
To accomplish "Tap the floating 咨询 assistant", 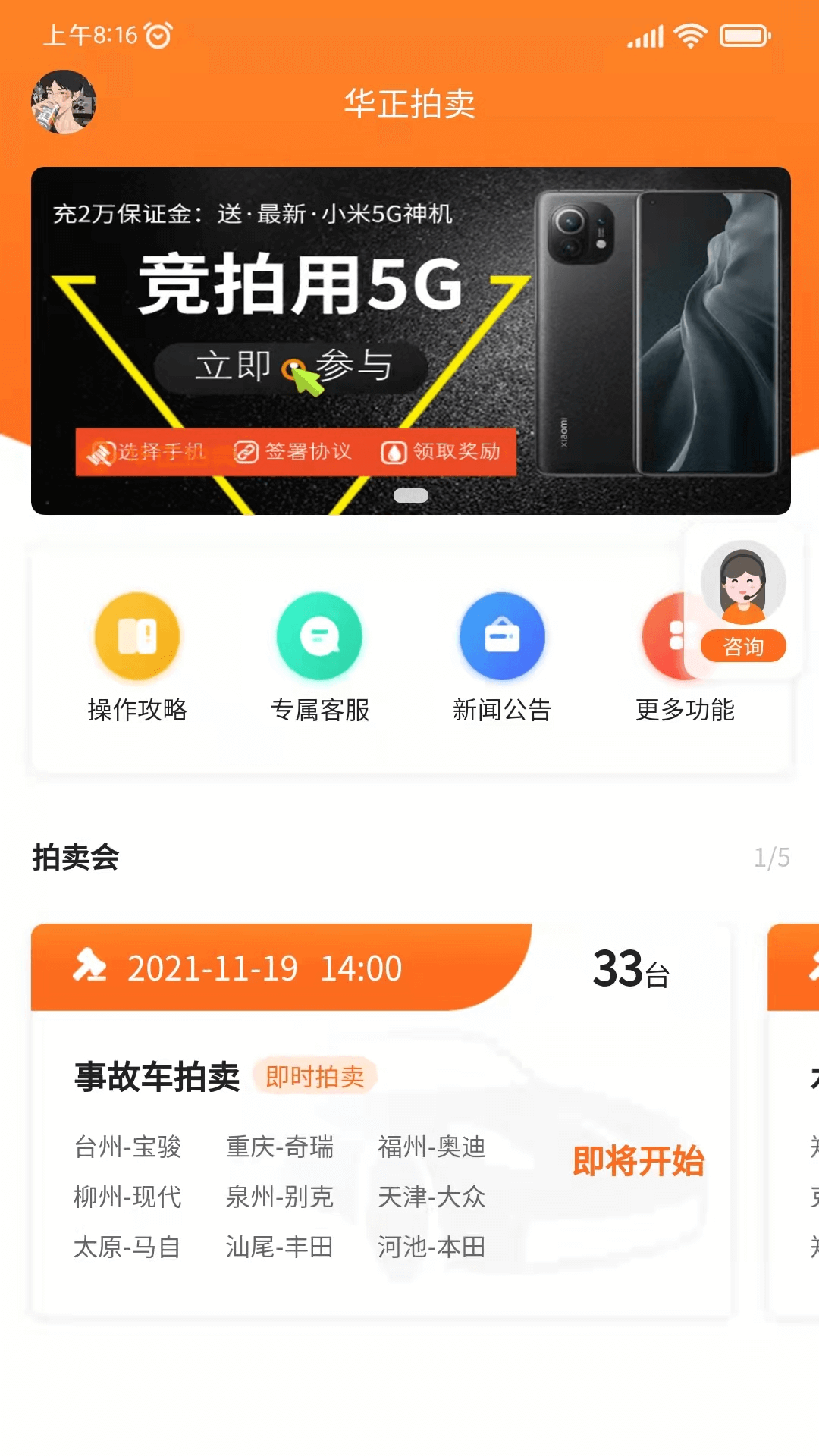I will coord(743,601).
